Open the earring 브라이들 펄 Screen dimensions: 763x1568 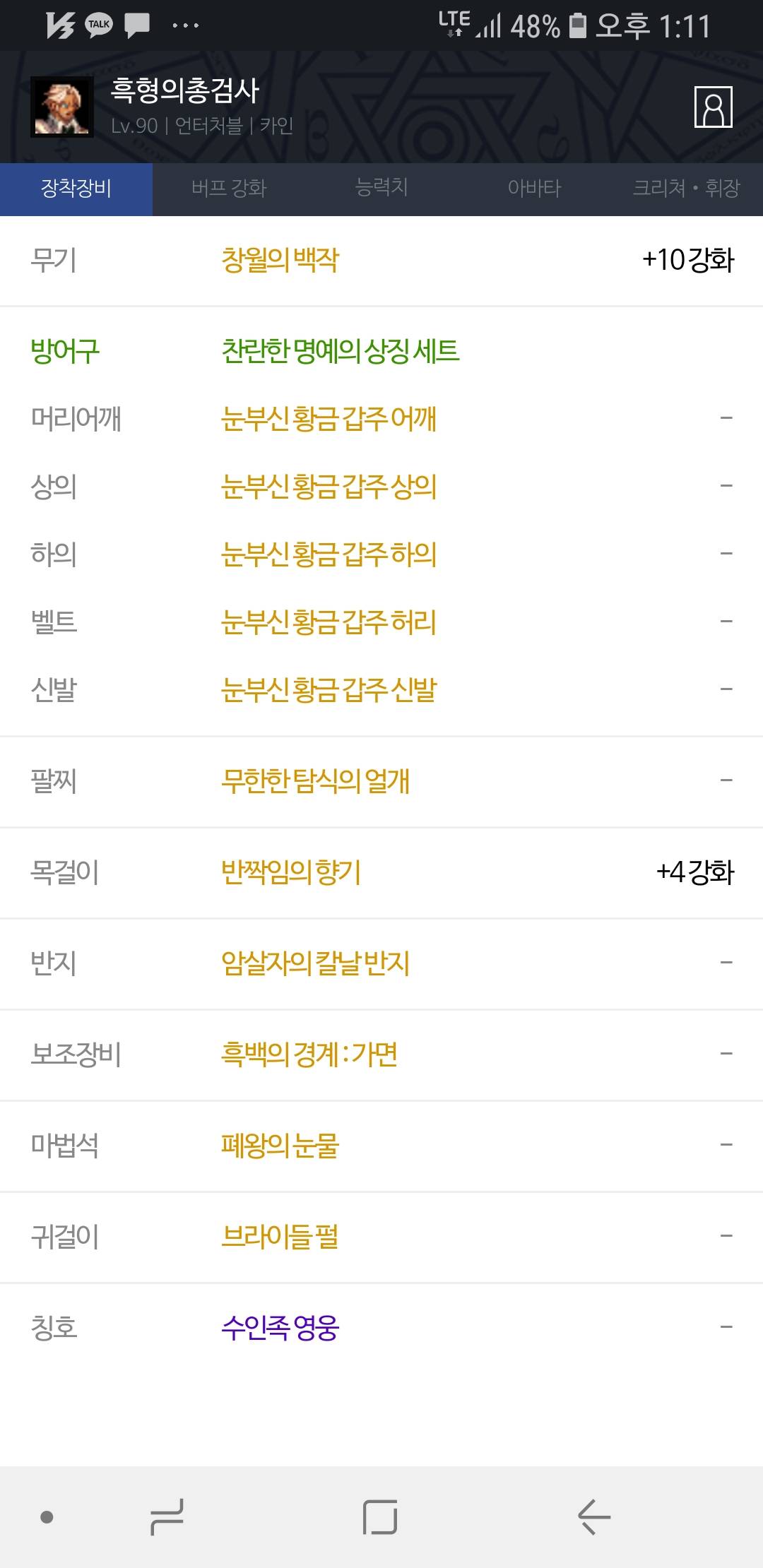click(280, 1237)
